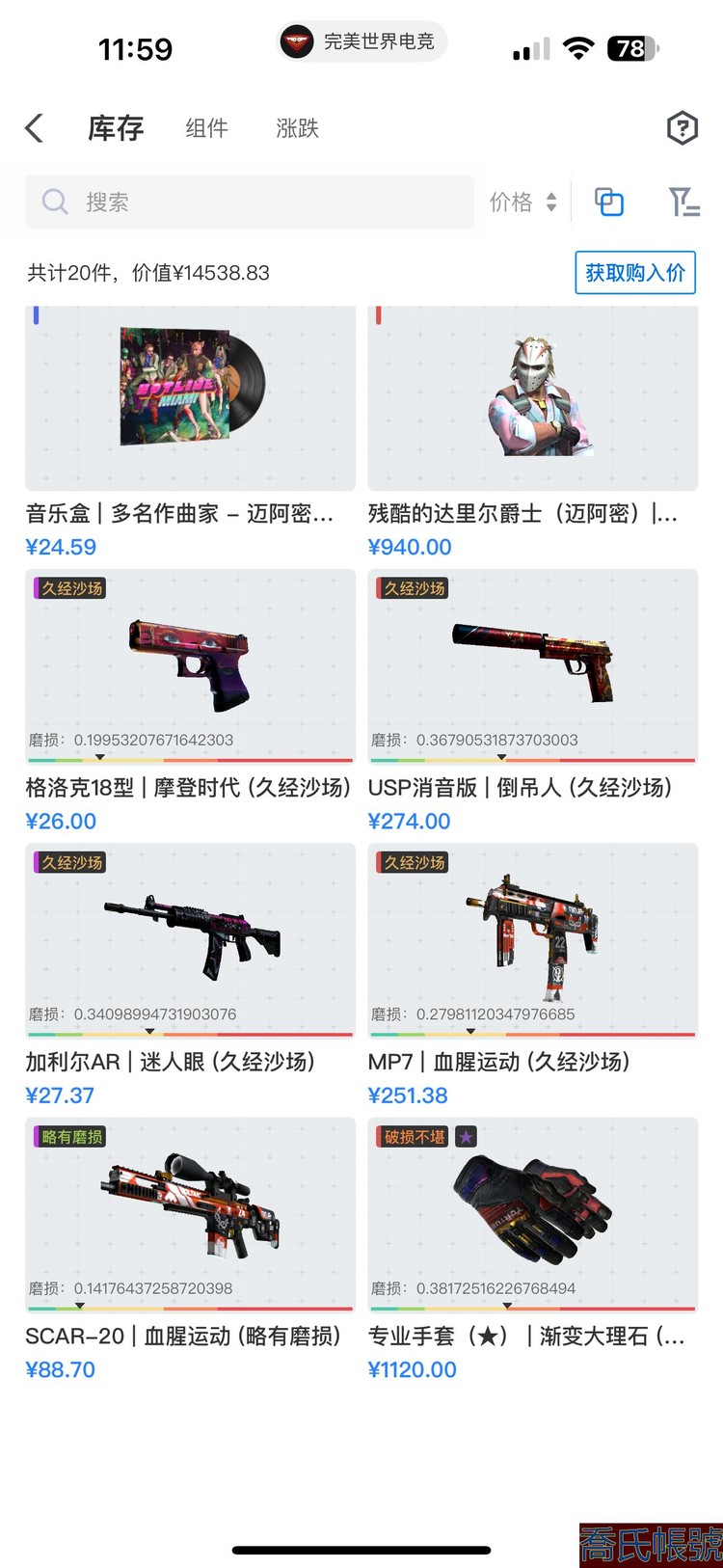This screenshot has width=723, height=1568.
Task: Click the StatTrak star icon on the gloves card
Action: tap(464, 1136)
